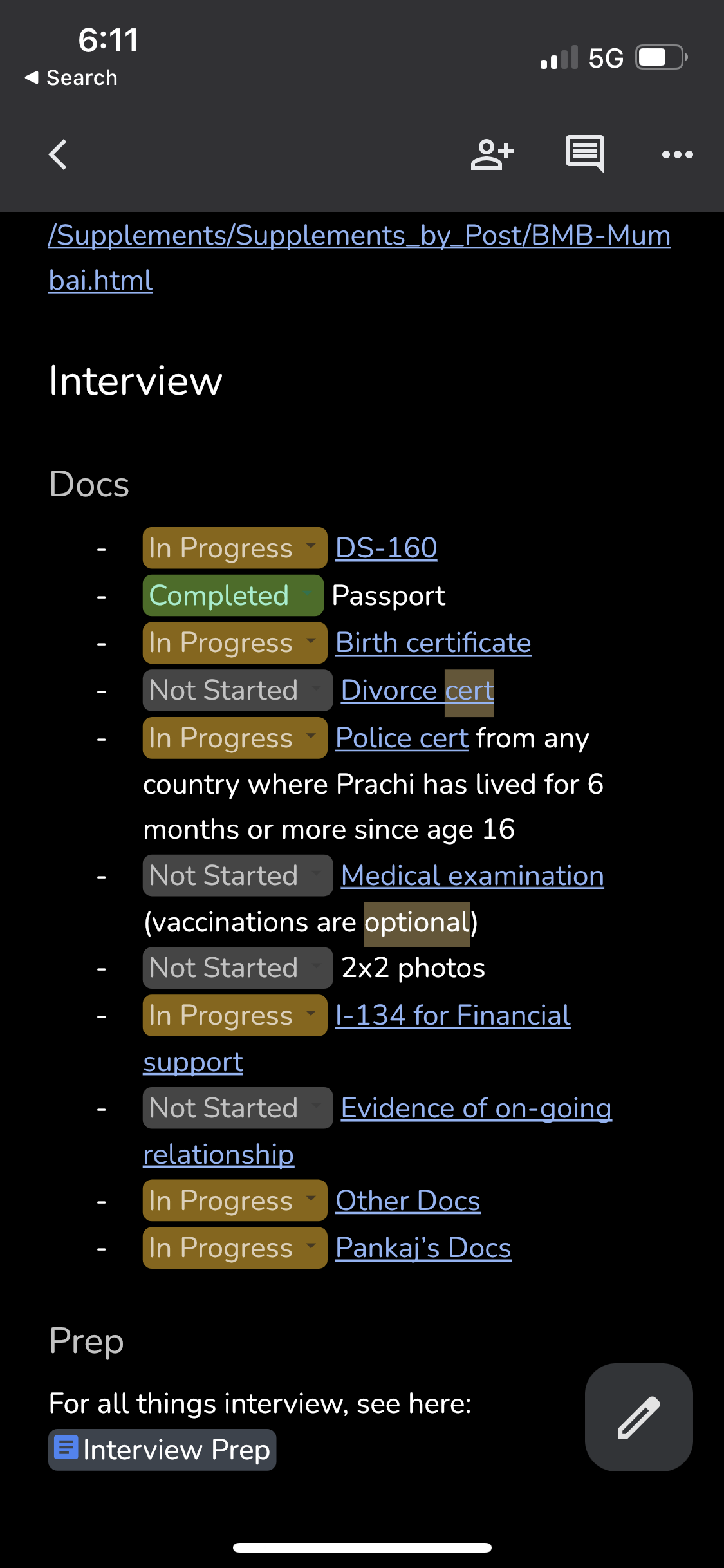The image size is (724, 1568).
Task: Return to Search via status bar back
Action: [71, 78]
